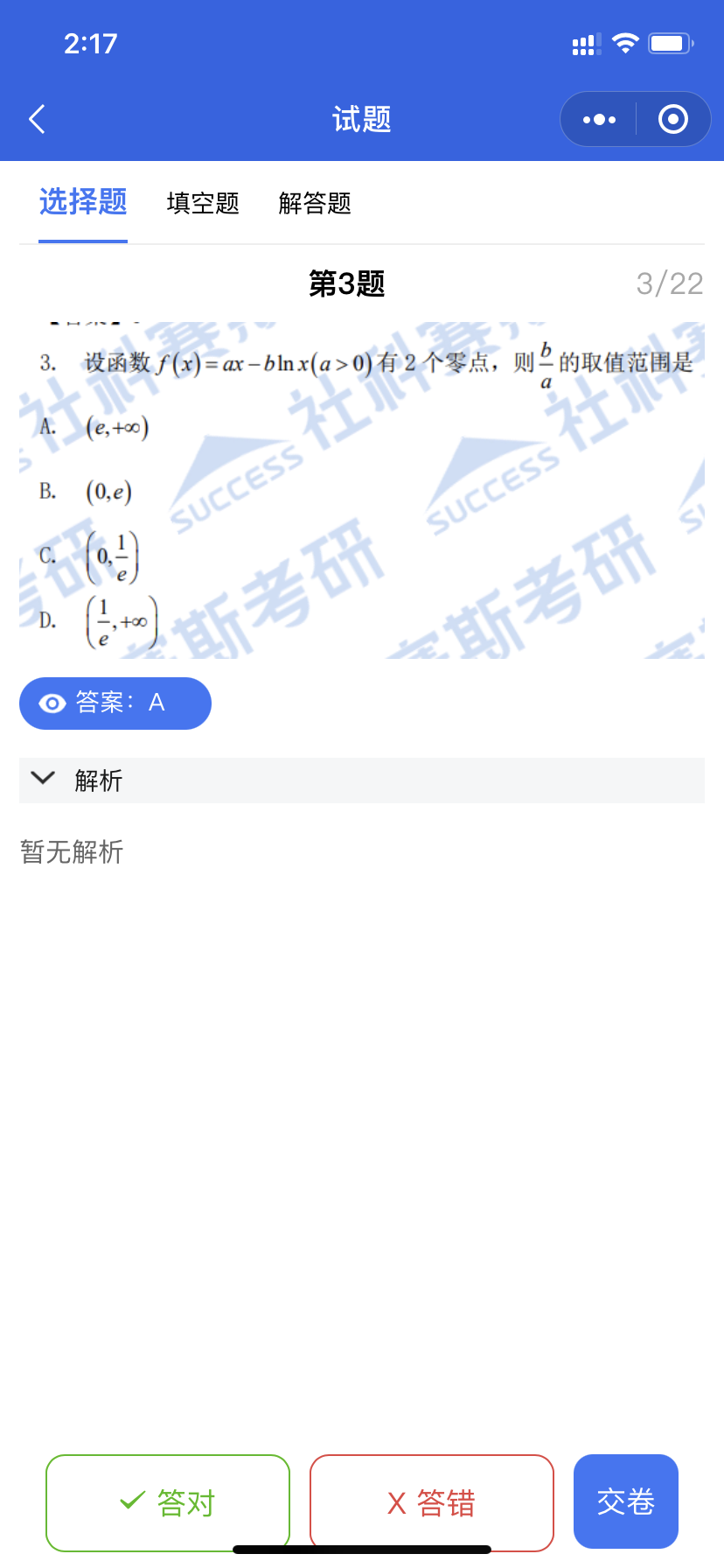Open the mini program more-options menu
The height and width of the screenshot is (1568, 724).
click(x=599, y=119)
